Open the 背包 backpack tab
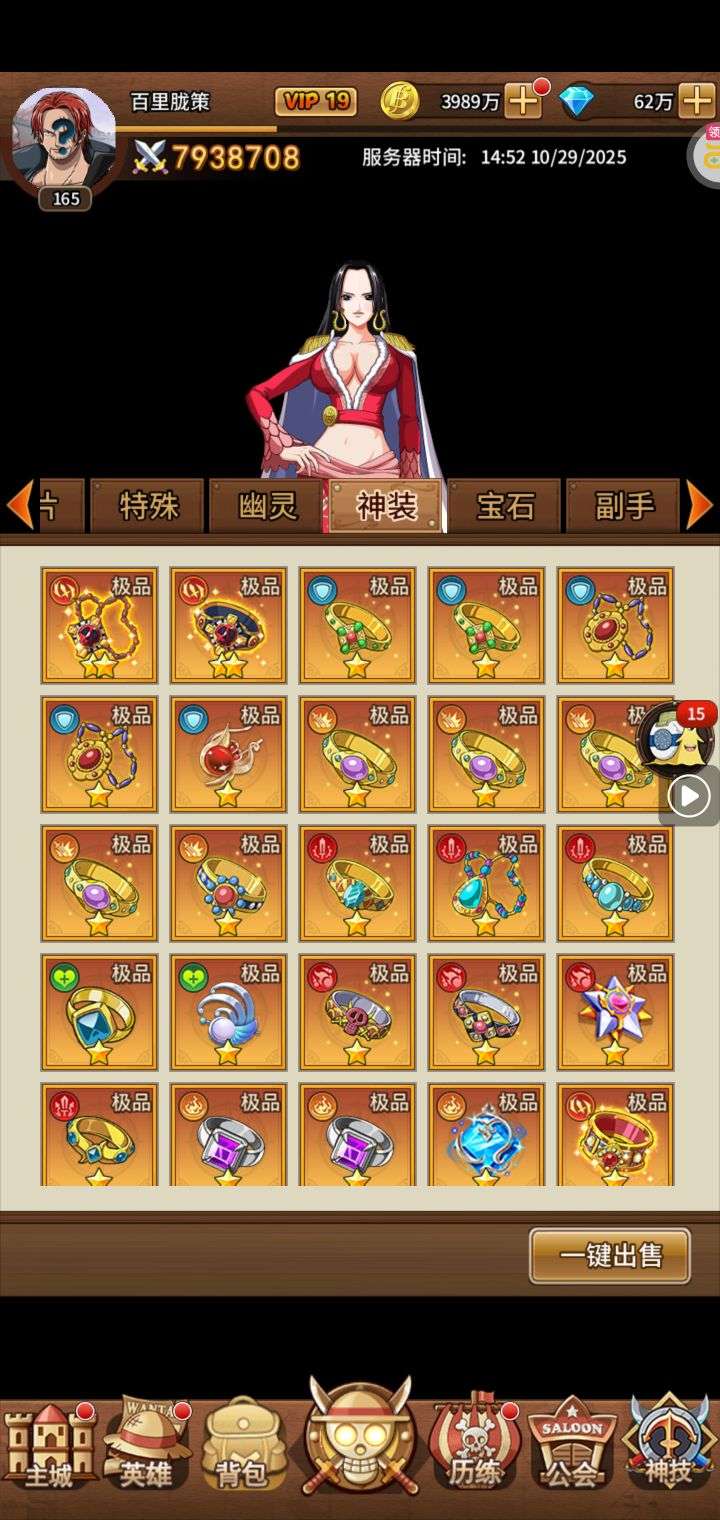The image size is (720, 1520). click(243, 1445)
